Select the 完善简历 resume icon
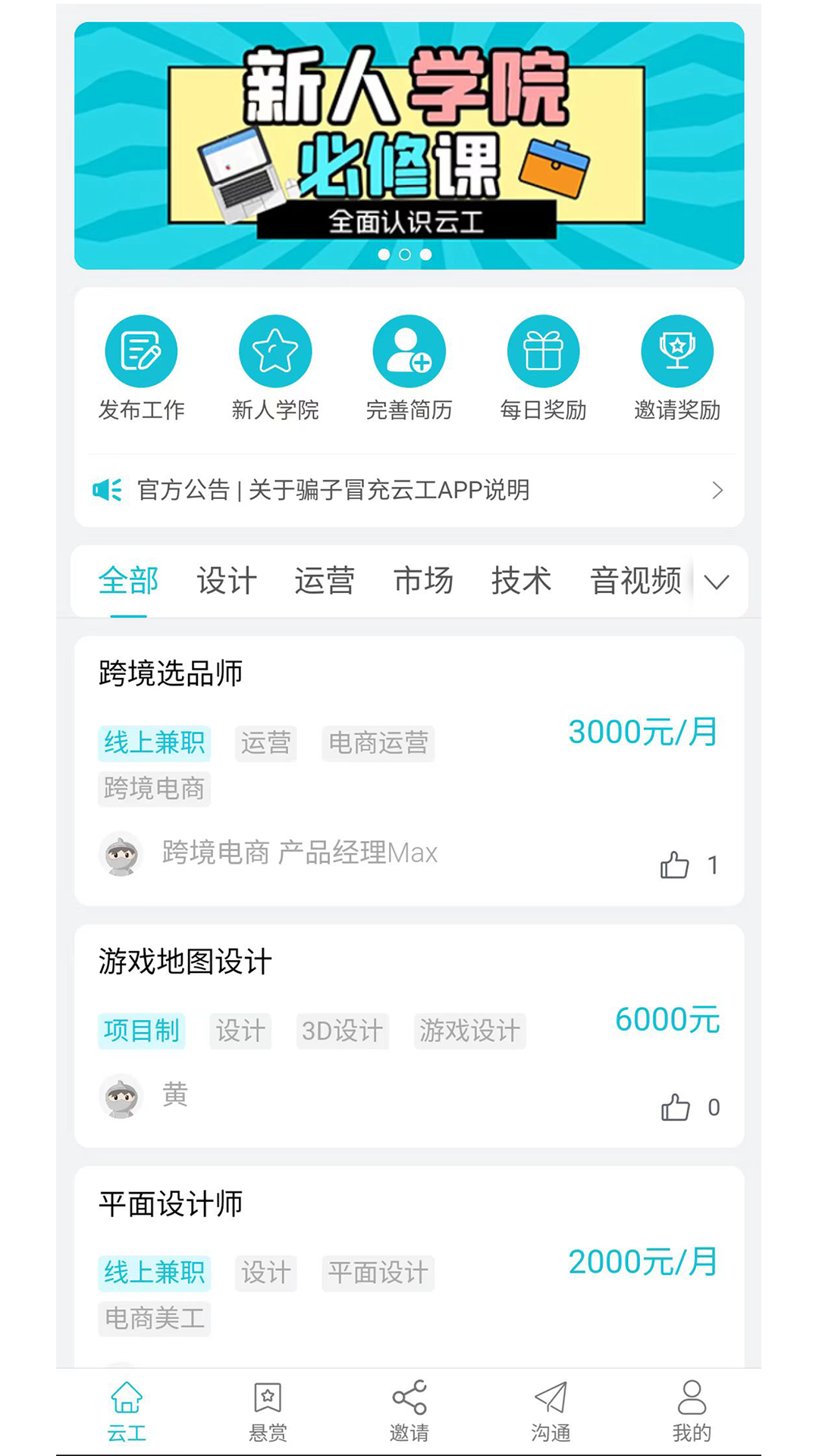 pos(409,350)
